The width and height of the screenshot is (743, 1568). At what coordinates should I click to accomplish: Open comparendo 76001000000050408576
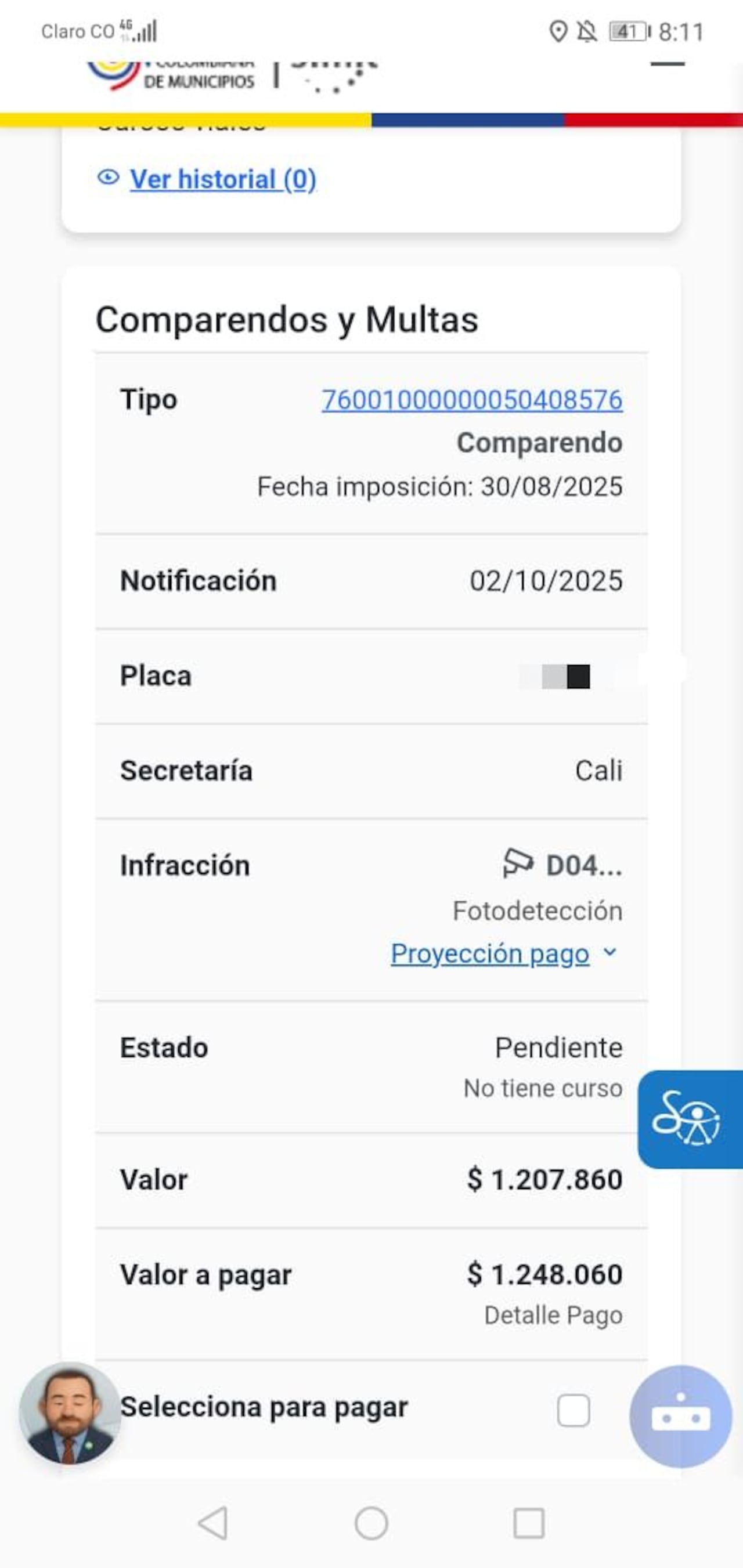pyautogui.click(x=473, y=400)
